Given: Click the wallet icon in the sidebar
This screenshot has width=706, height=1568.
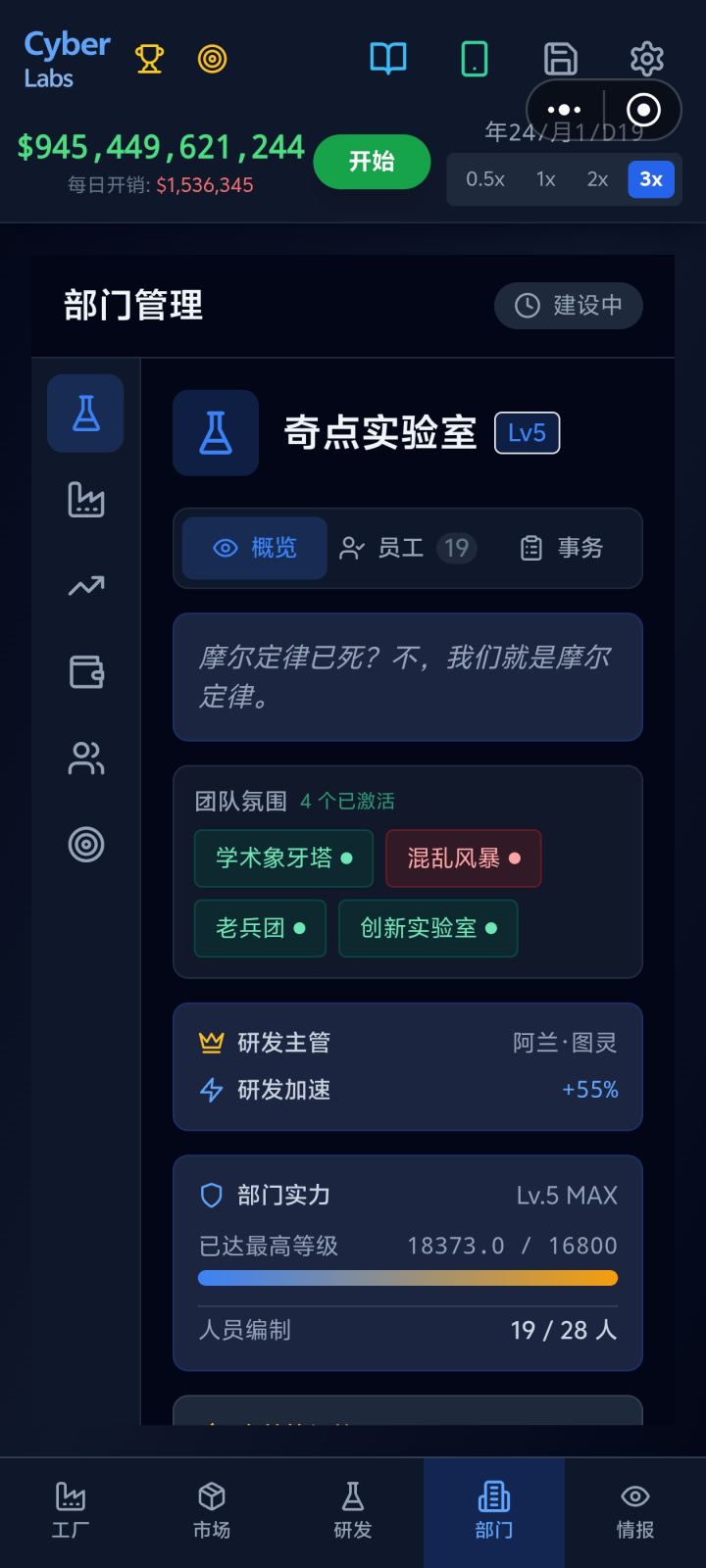Looking at the screenshot, I should tap(85, 671).
